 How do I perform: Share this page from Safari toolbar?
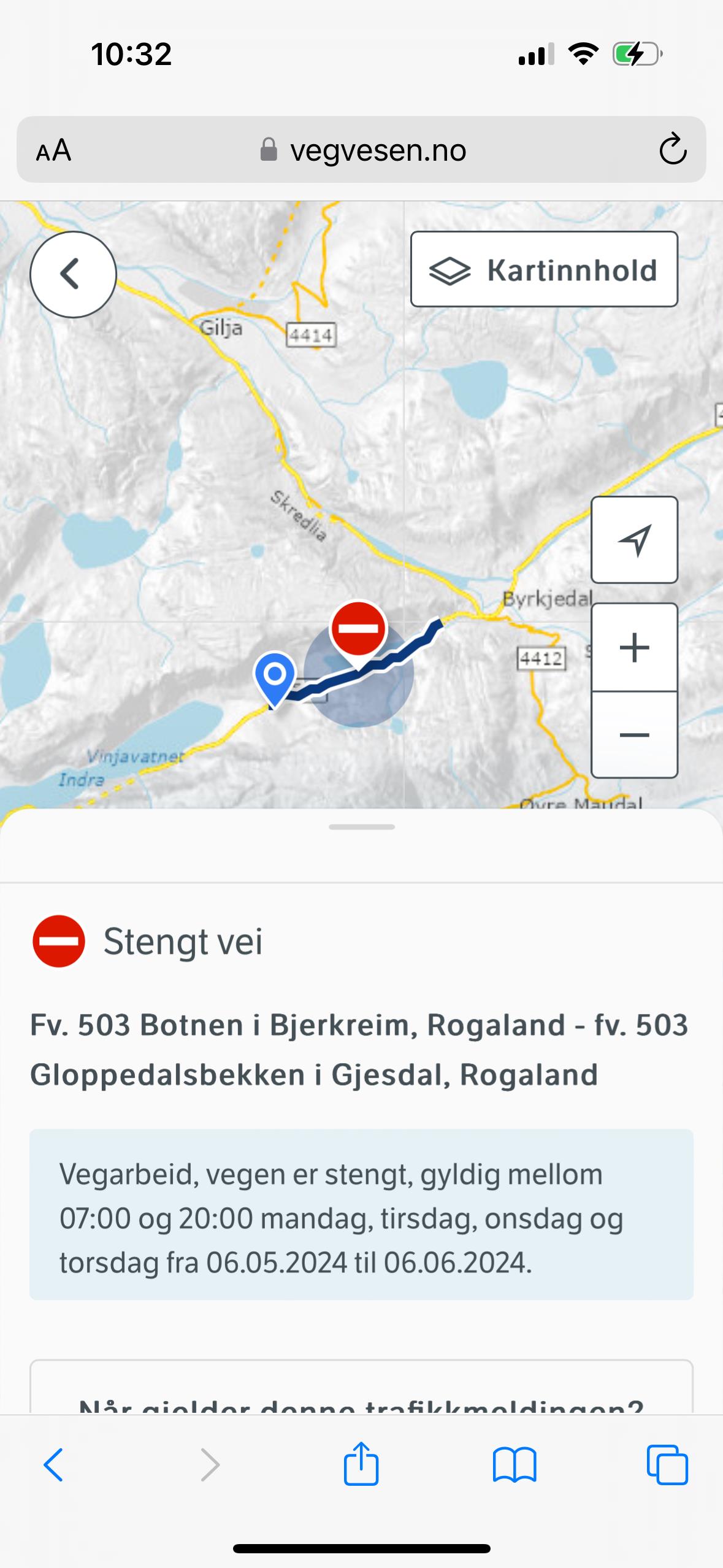click(361, 1464)
